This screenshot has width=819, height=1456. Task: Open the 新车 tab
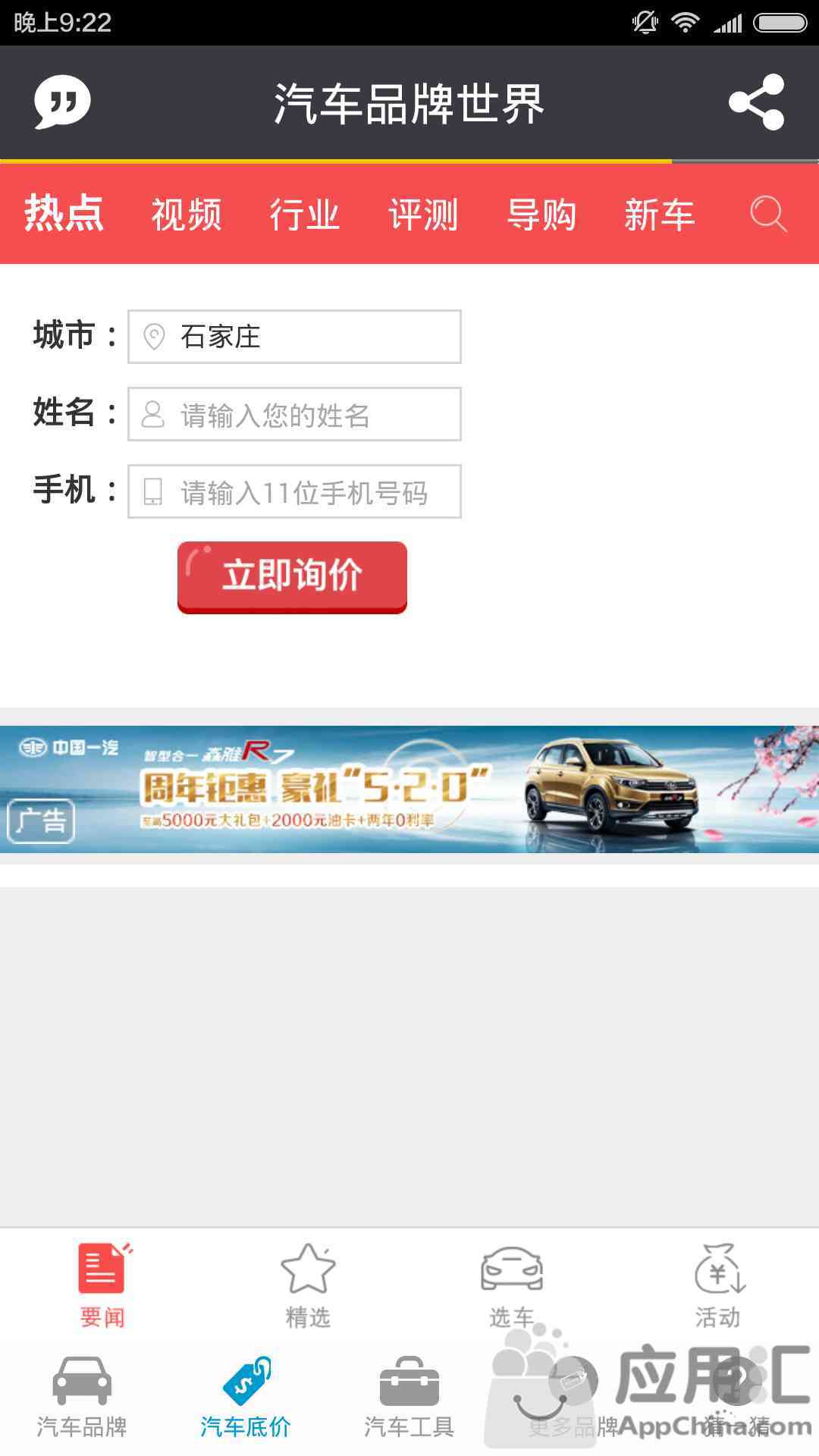[659, 214]
